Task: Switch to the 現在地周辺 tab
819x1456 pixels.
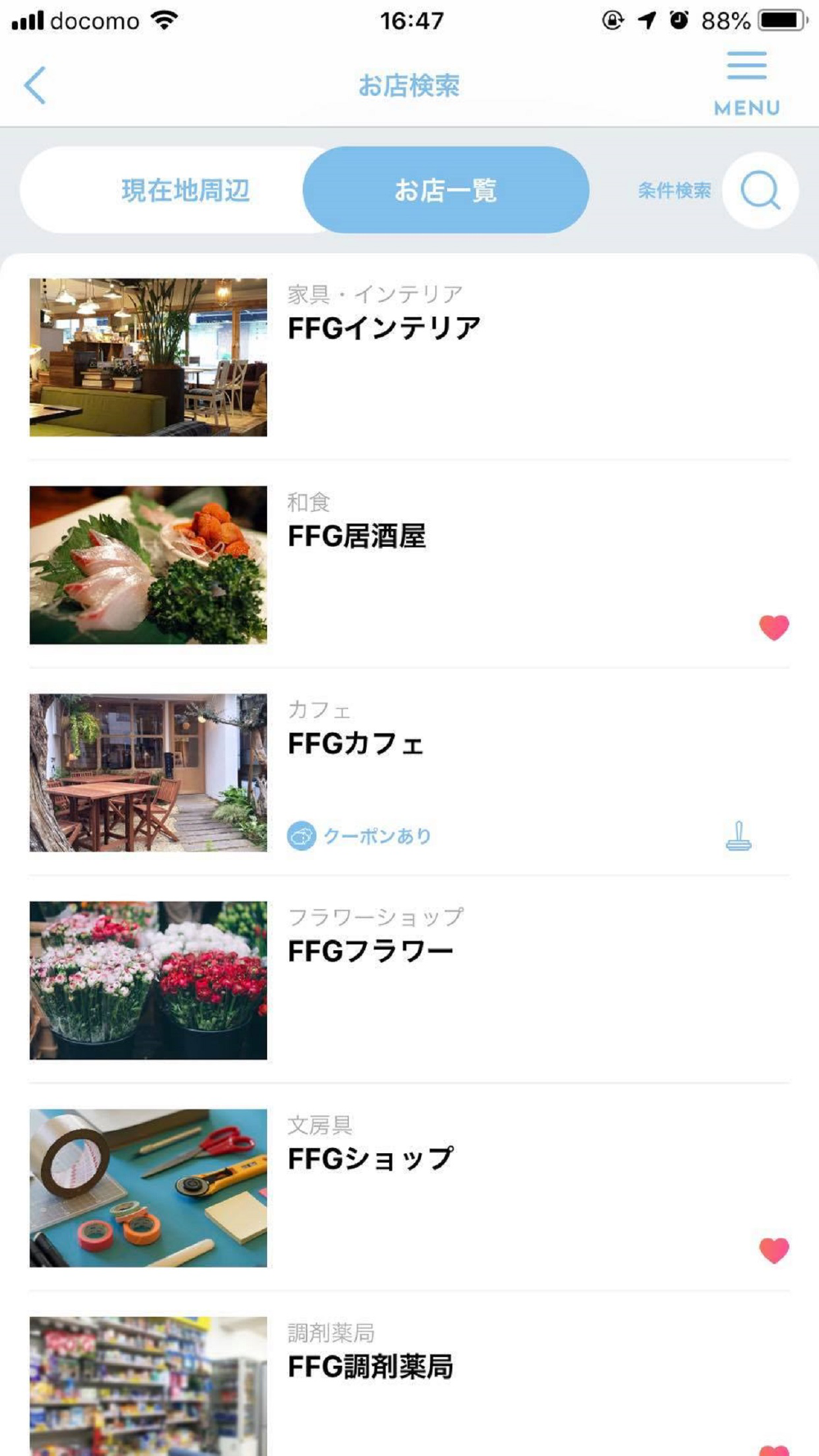Action: [x=185, y=190]
